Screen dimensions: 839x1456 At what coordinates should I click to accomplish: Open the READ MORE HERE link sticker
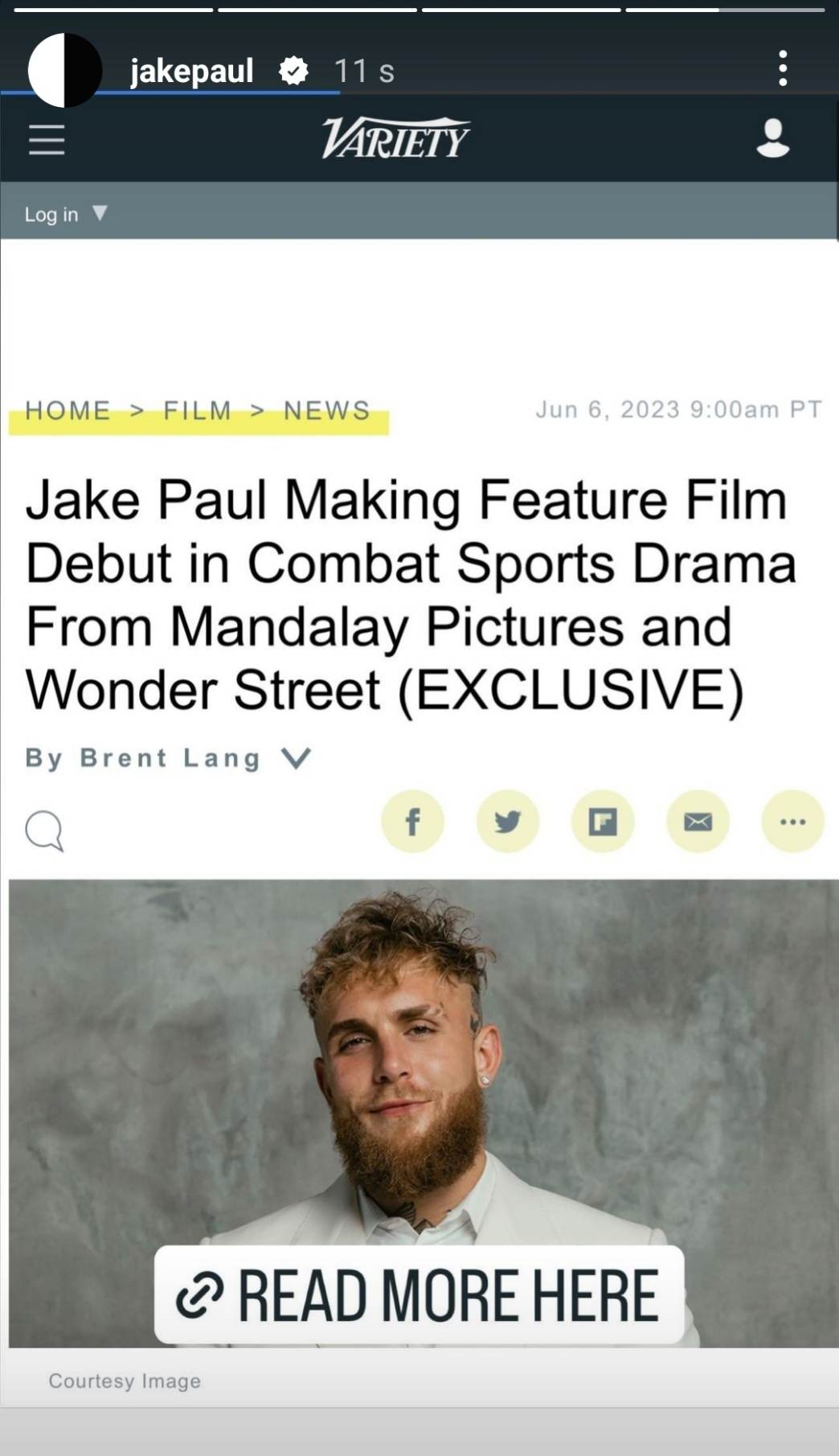419,1294
